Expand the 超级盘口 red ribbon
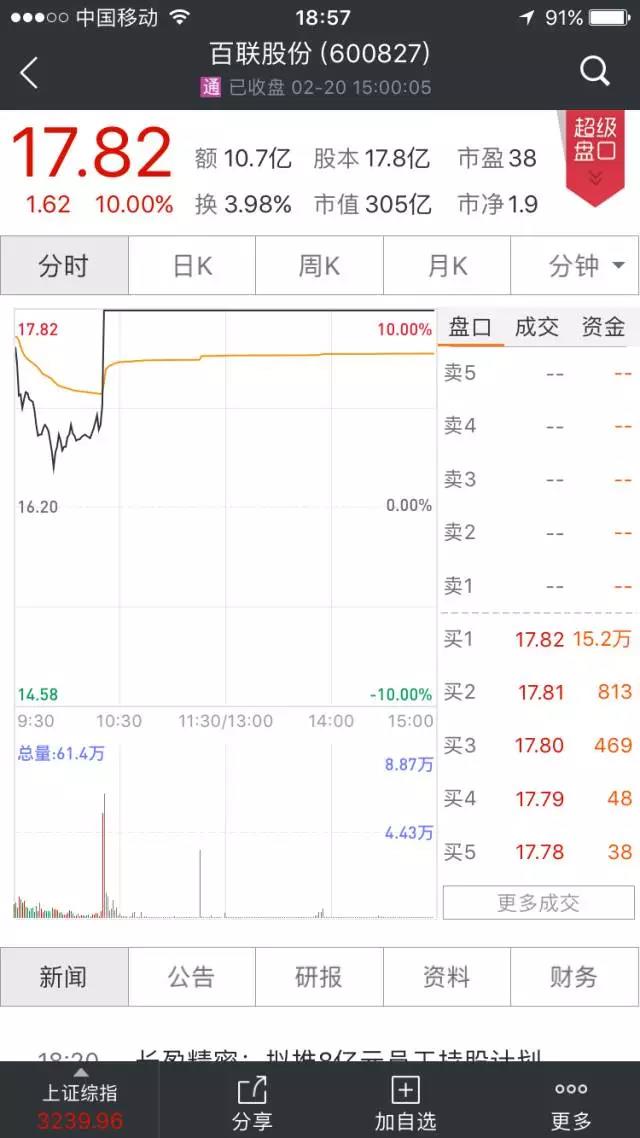Image resolution: width=640 pixels, height=1138 pixels. [x=595, y=155]
